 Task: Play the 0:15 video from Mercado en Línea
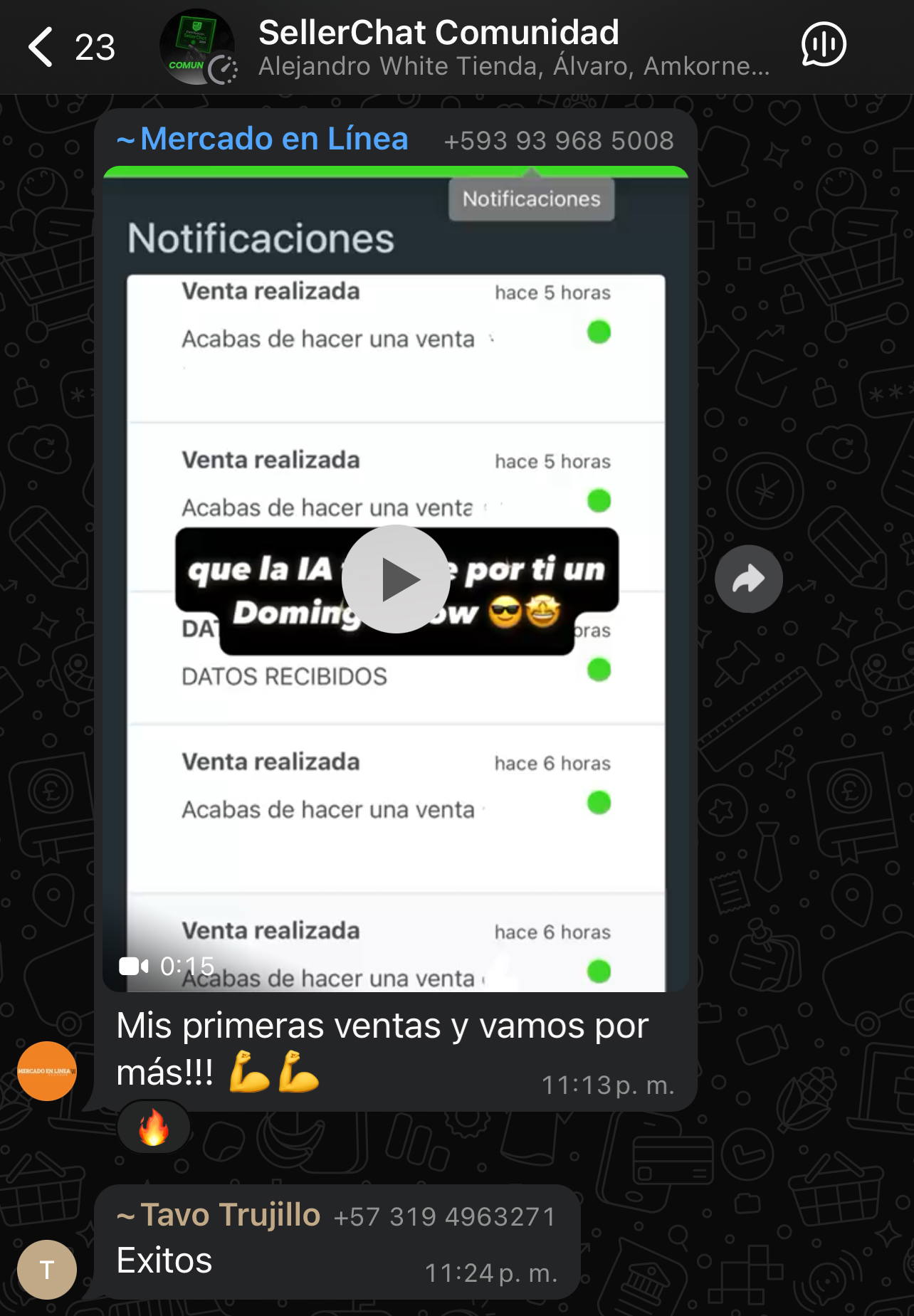(x=396, y=579)
